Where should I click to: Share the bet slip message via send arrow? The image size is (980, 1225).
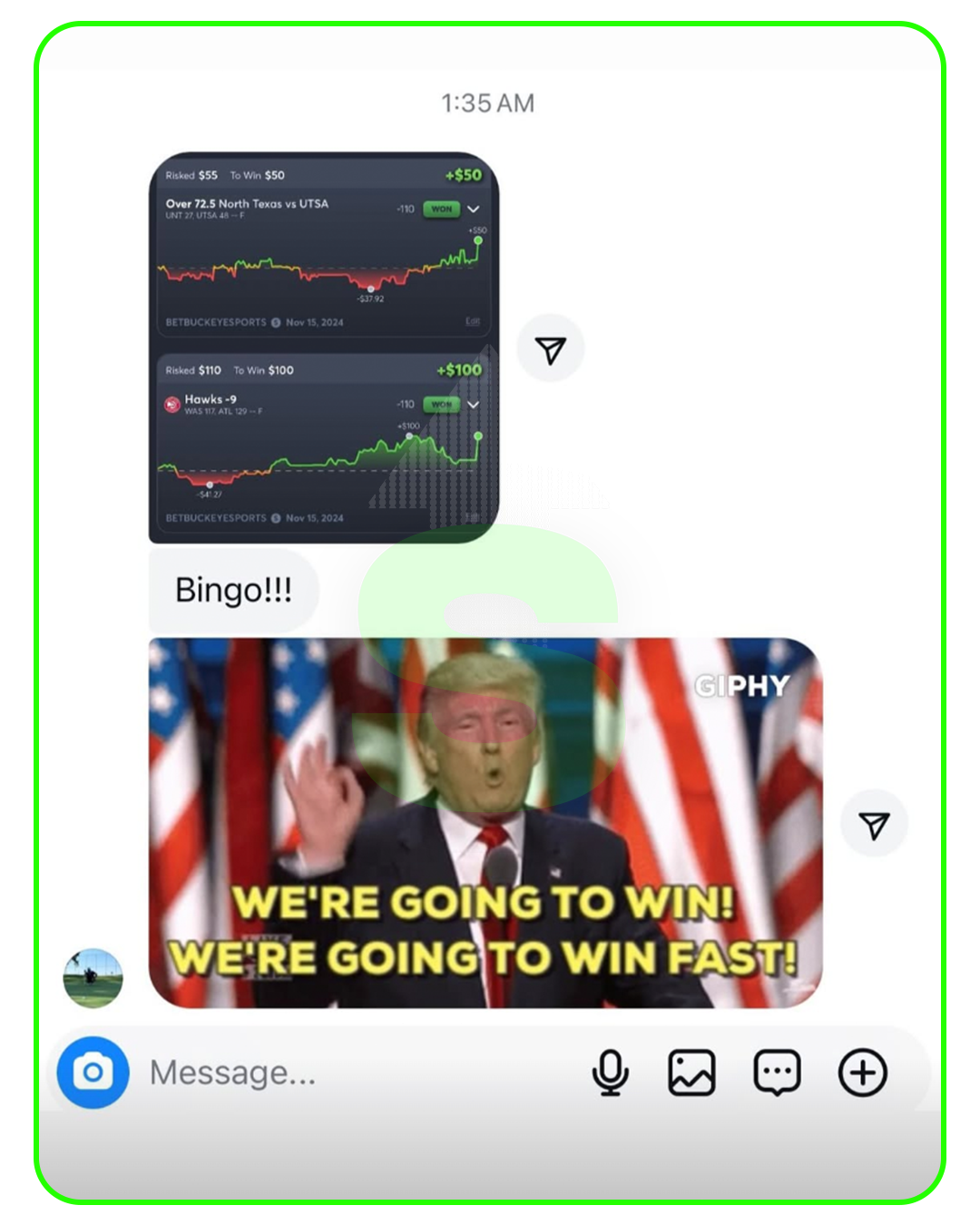click(x=551, y=346)
